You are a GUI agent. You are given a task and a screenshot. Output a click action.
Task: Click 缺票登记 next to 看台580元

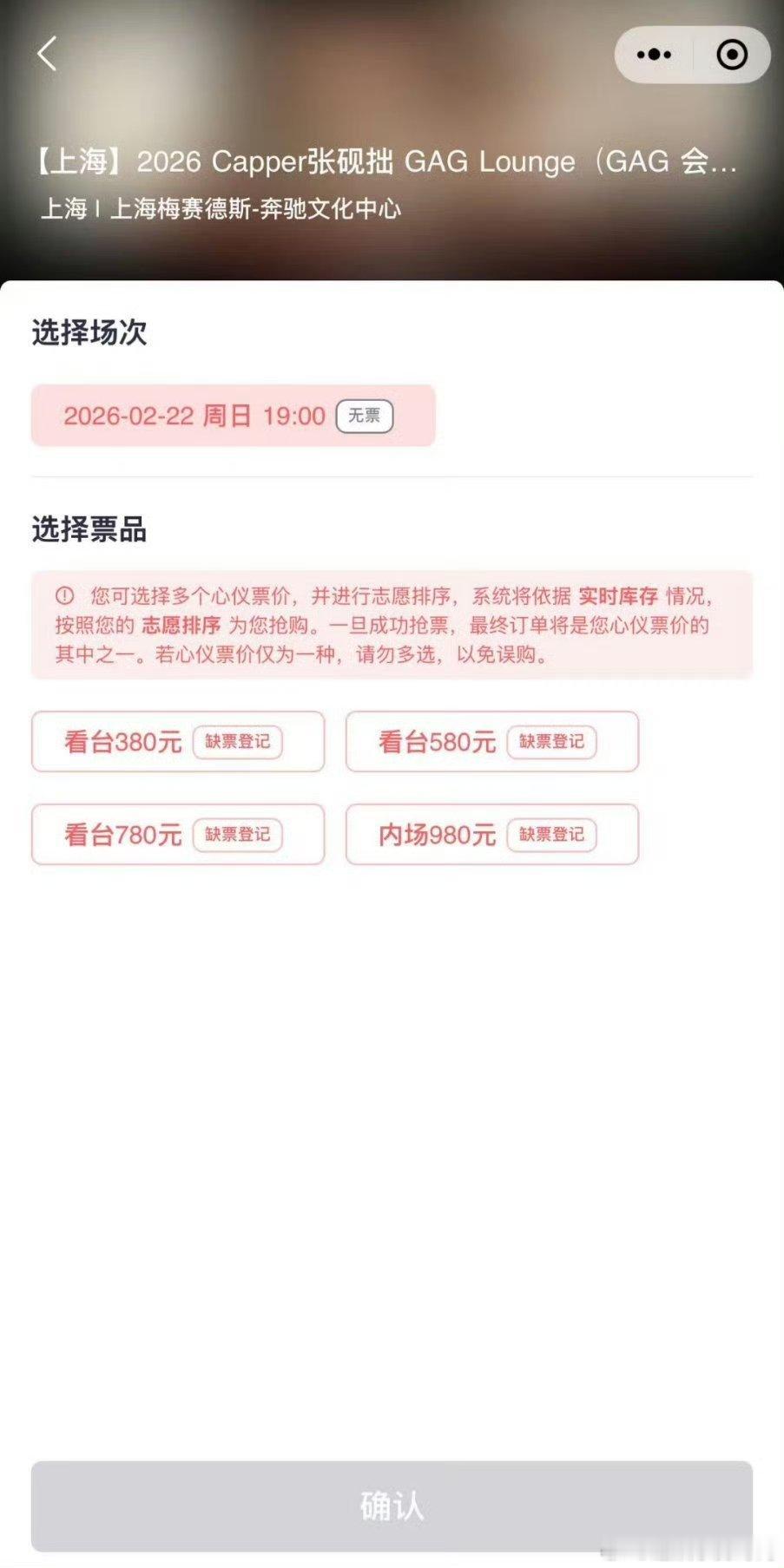(552, 743)
